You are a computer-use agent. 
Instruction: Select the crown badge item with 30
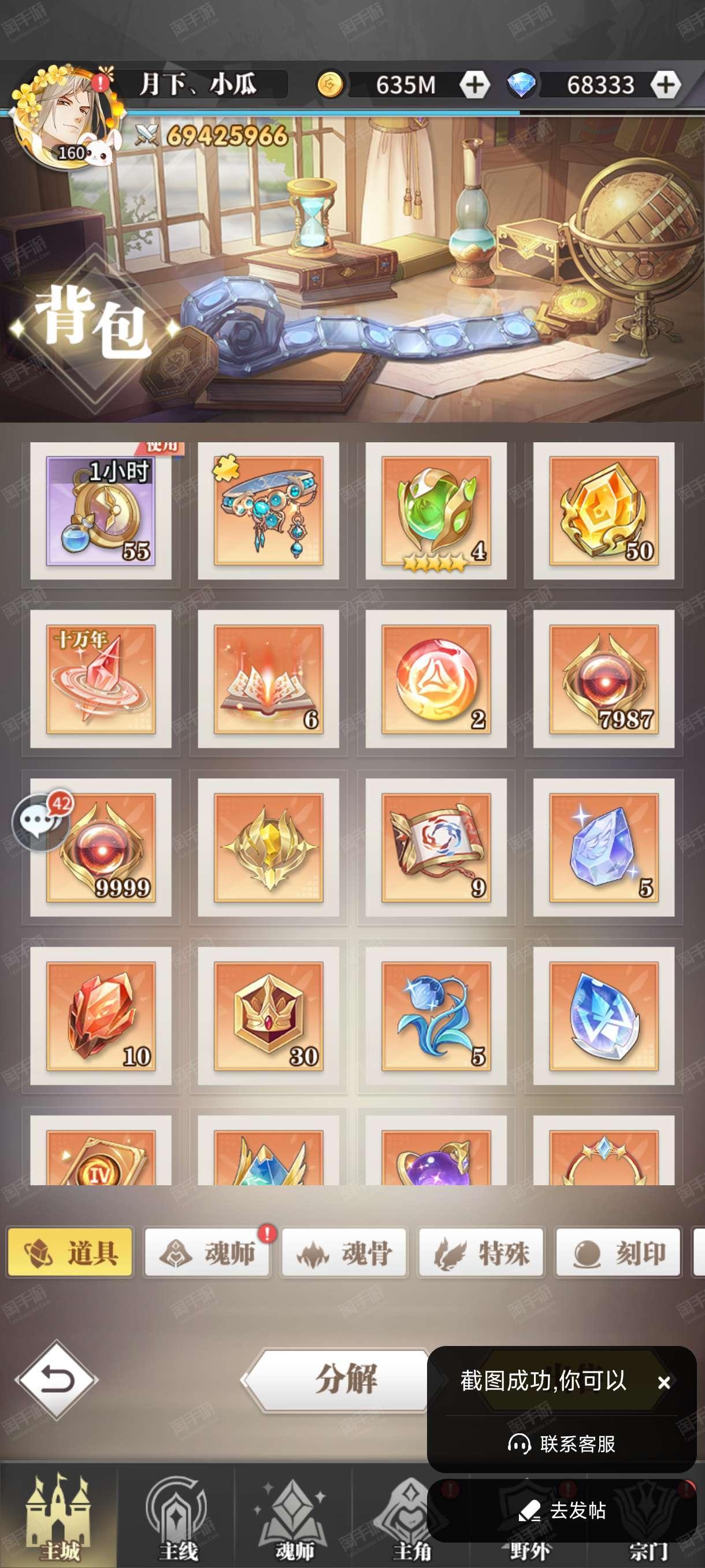[x=268, y=1016]
